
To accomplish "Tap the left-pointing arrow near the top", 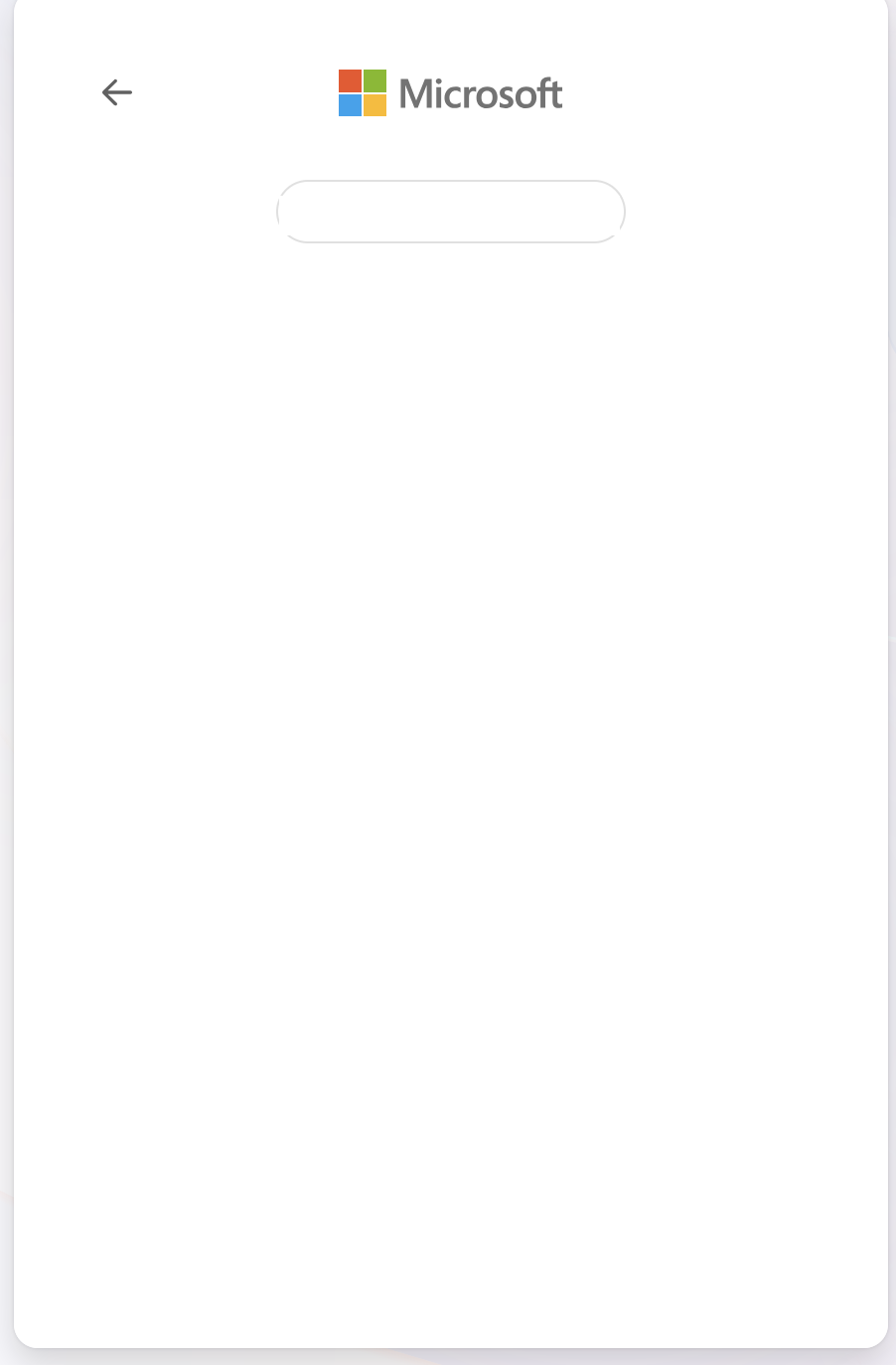I will (x=116, y=91).
